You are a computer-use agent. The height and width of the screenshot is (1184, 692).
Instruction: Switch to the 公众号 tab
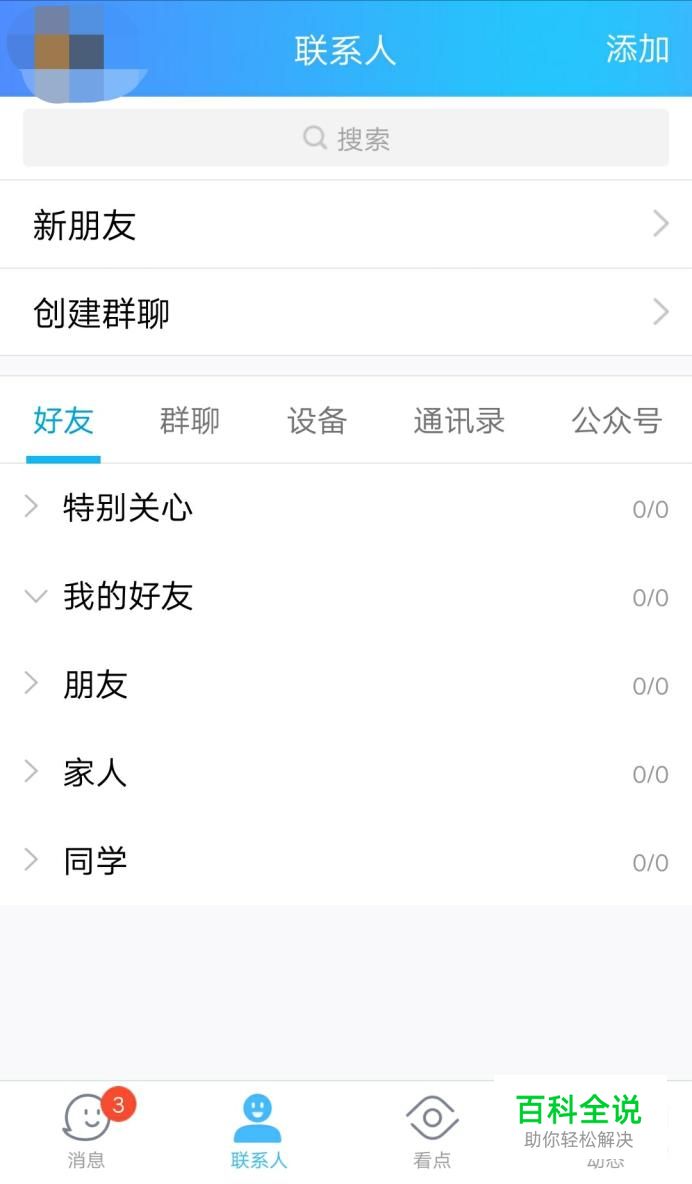pyautogui.click(x=616, y=421)
